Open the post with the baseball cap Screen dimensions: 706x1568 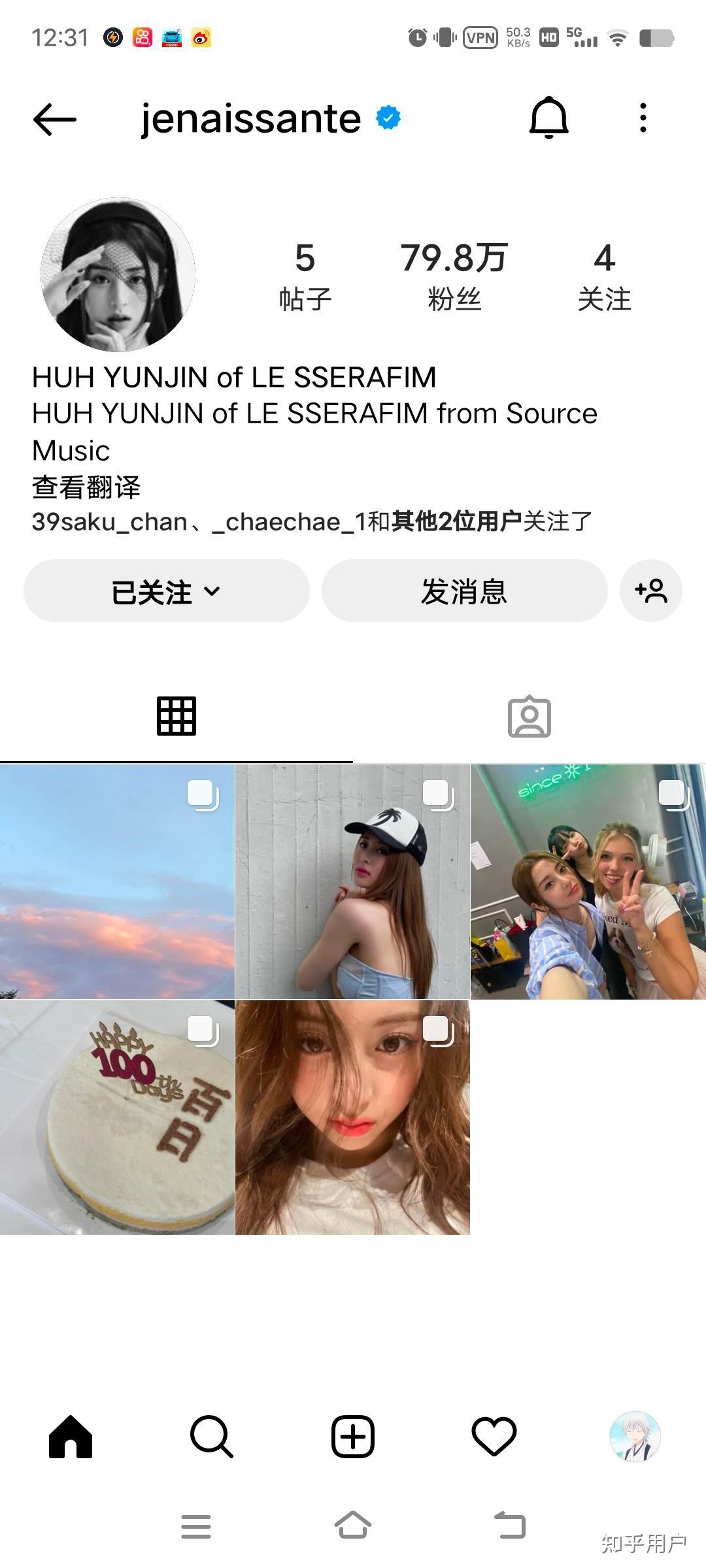(x=352, y=881)
